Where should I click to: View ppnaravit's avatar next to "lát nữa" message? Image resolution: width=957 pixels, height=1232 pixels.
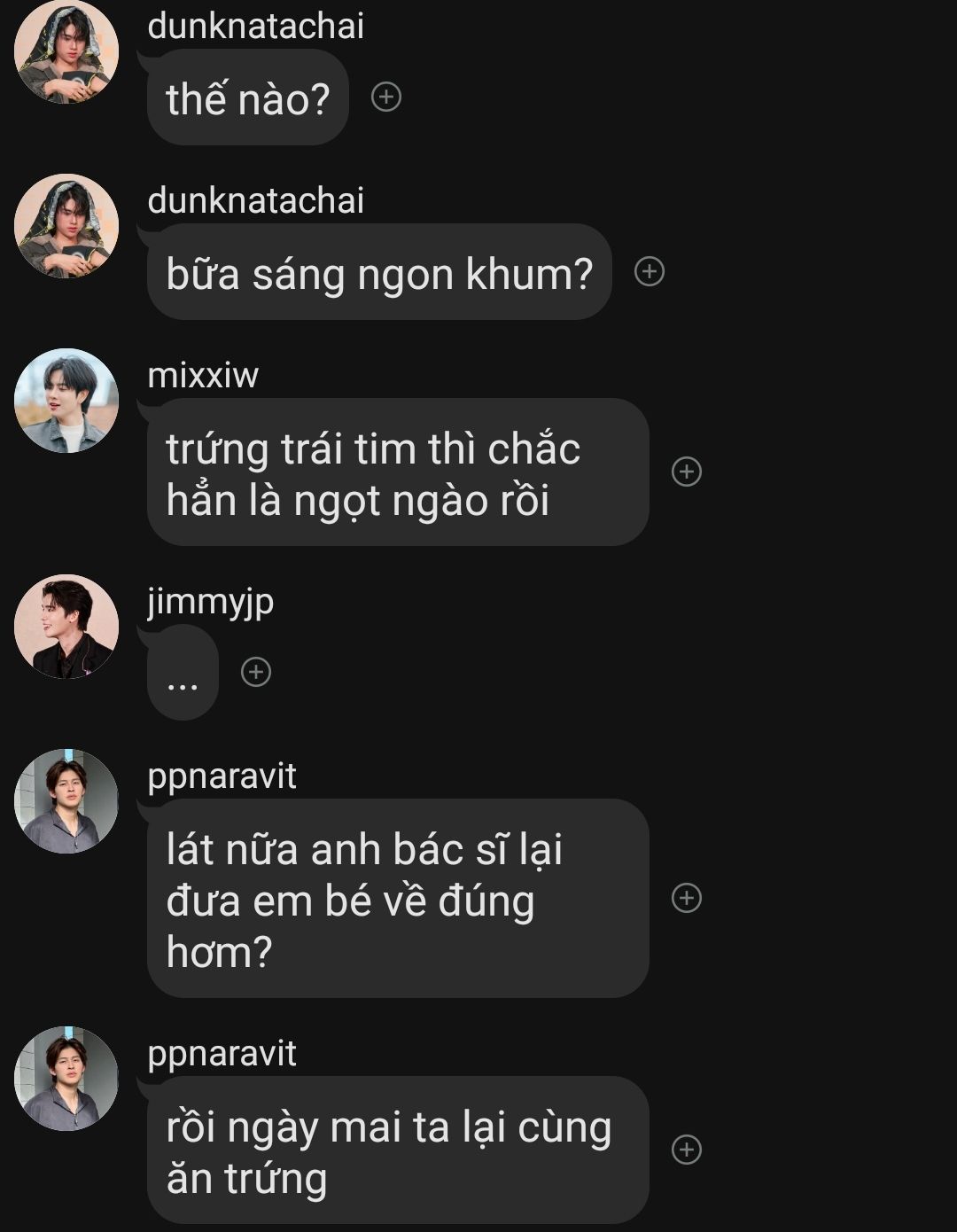tap(66, 801)
